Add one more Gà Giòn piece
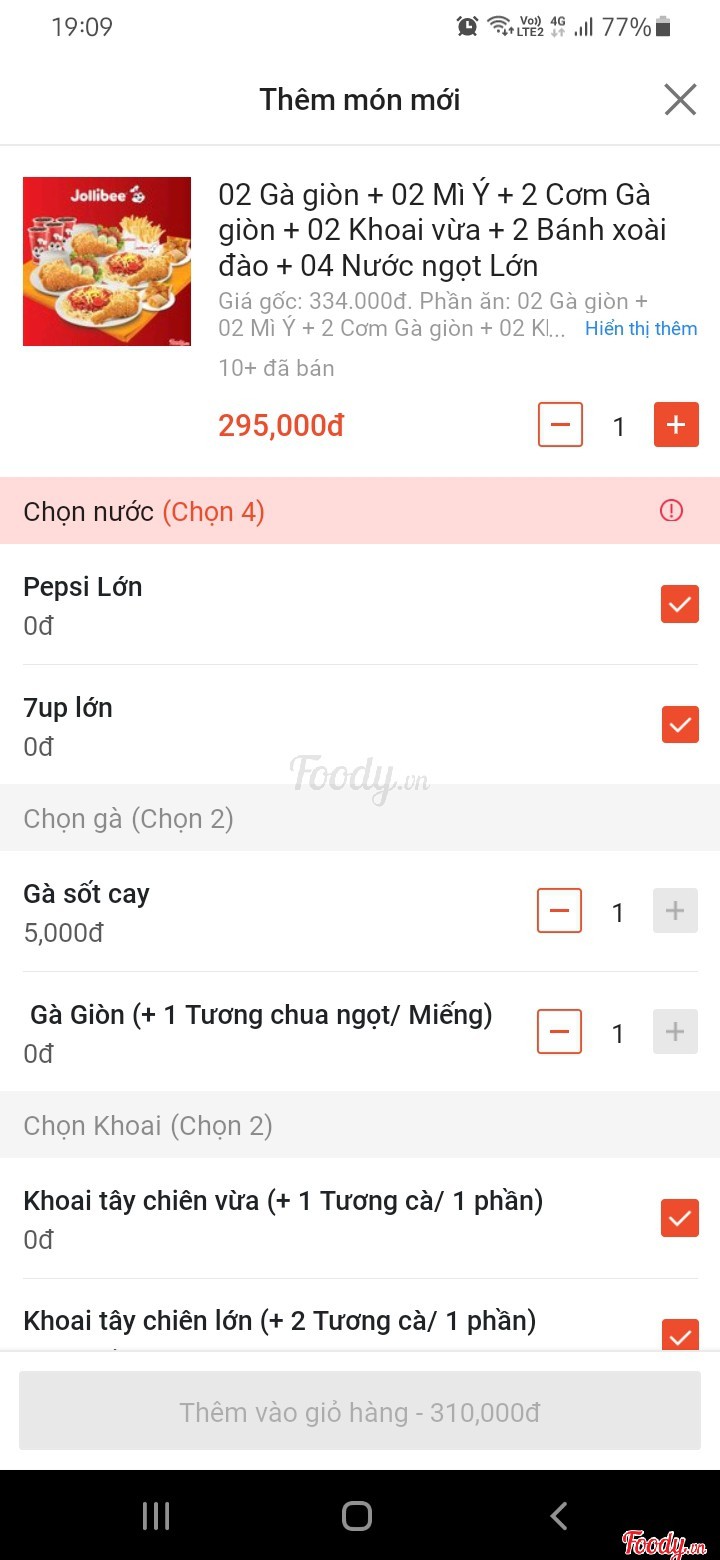 pyautogui.click(x=675, y=1032)
